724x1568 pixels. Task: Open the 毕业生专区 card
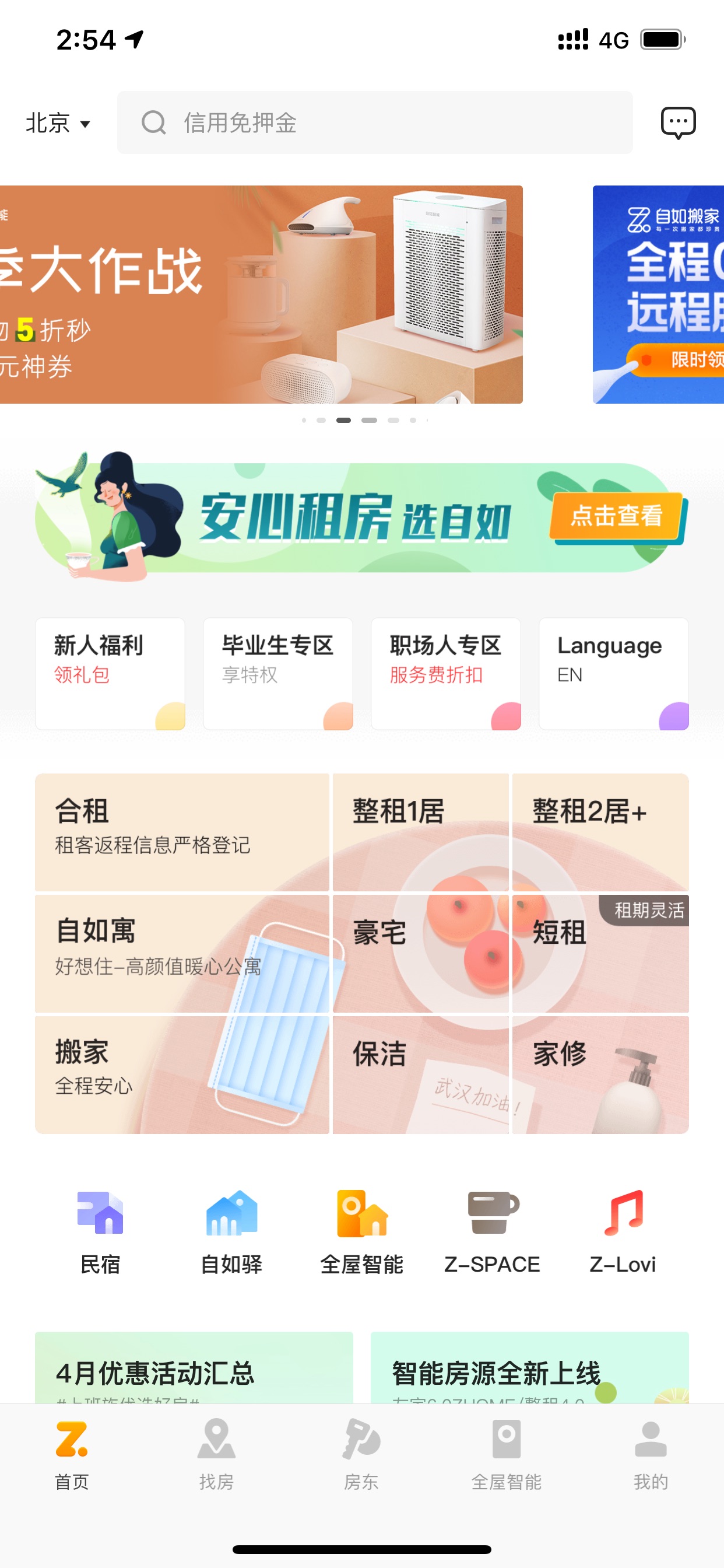coord(278,674)
